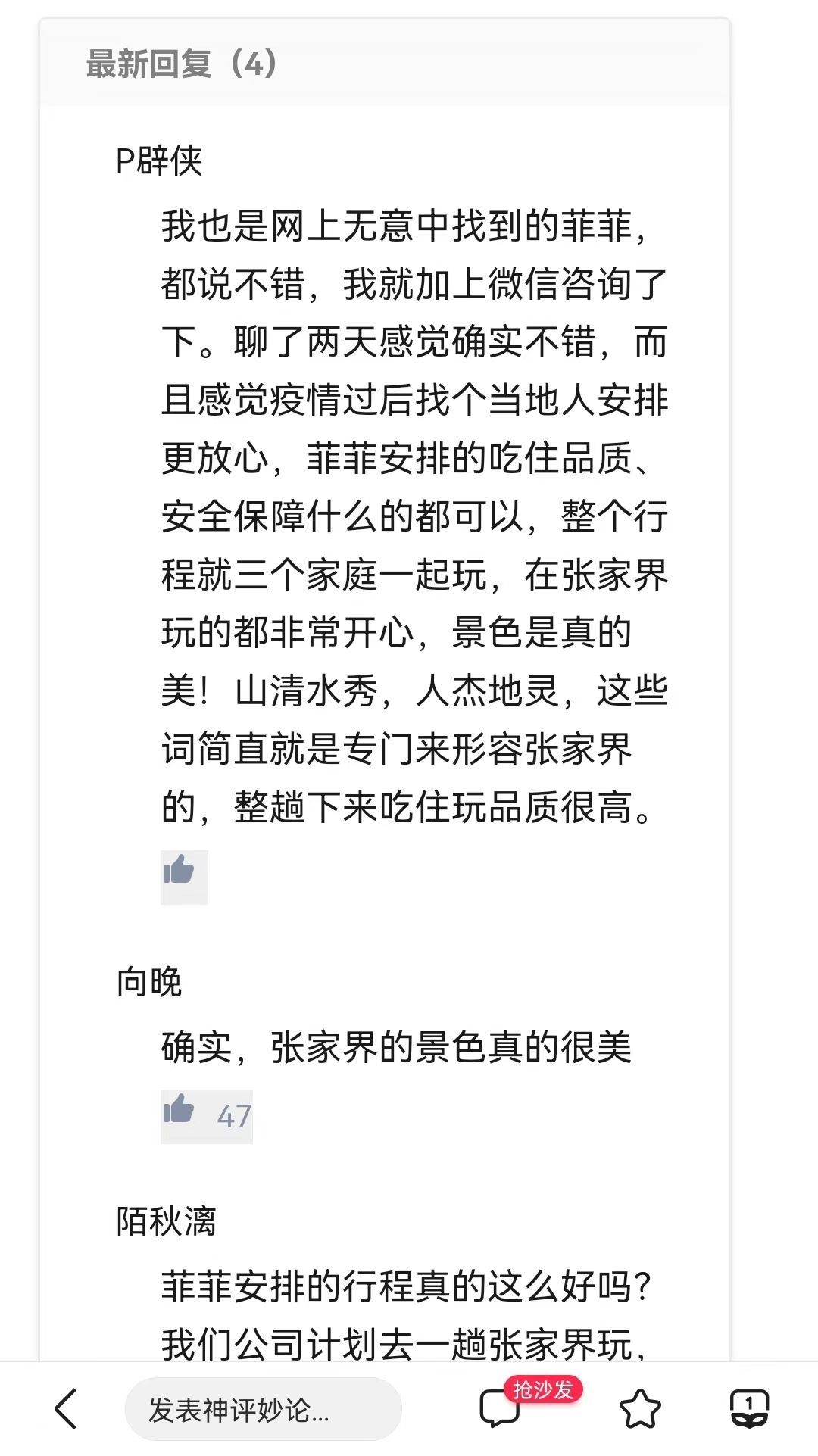Viewport: 818px width, 1456px height.
Task: Open the 发表神评妙论 comment input
Action: point(263,1409)
